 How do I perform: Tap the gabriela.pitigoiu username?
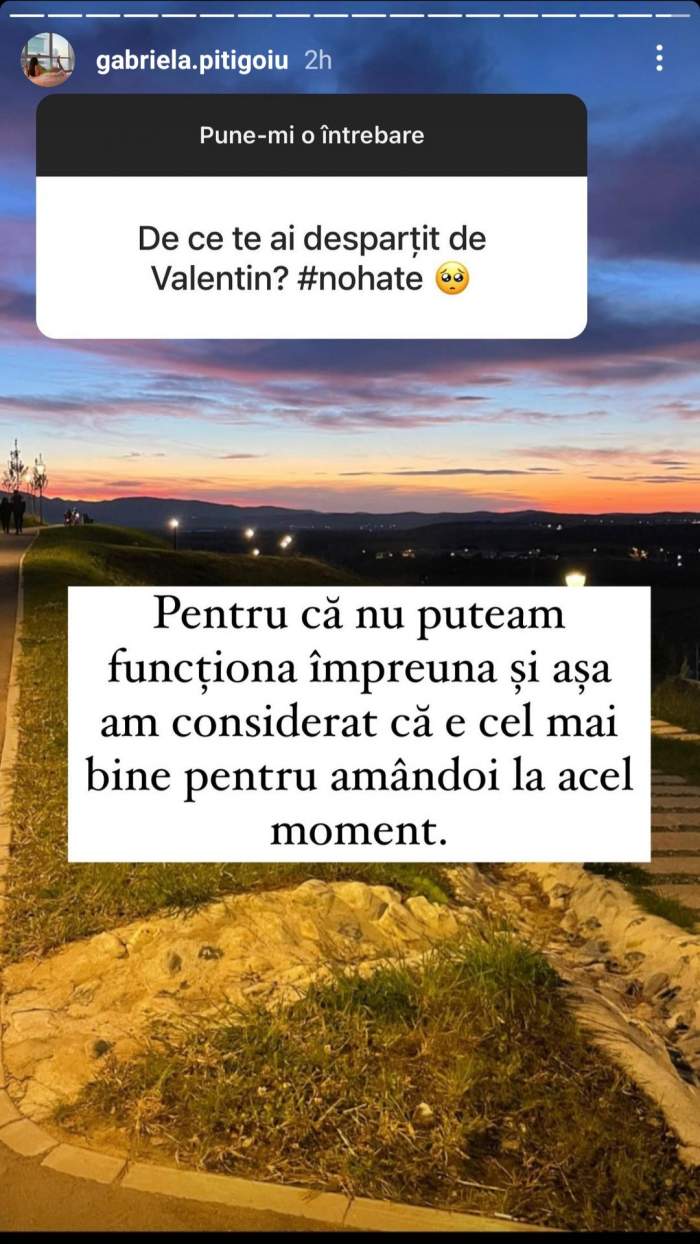(192, 60)
